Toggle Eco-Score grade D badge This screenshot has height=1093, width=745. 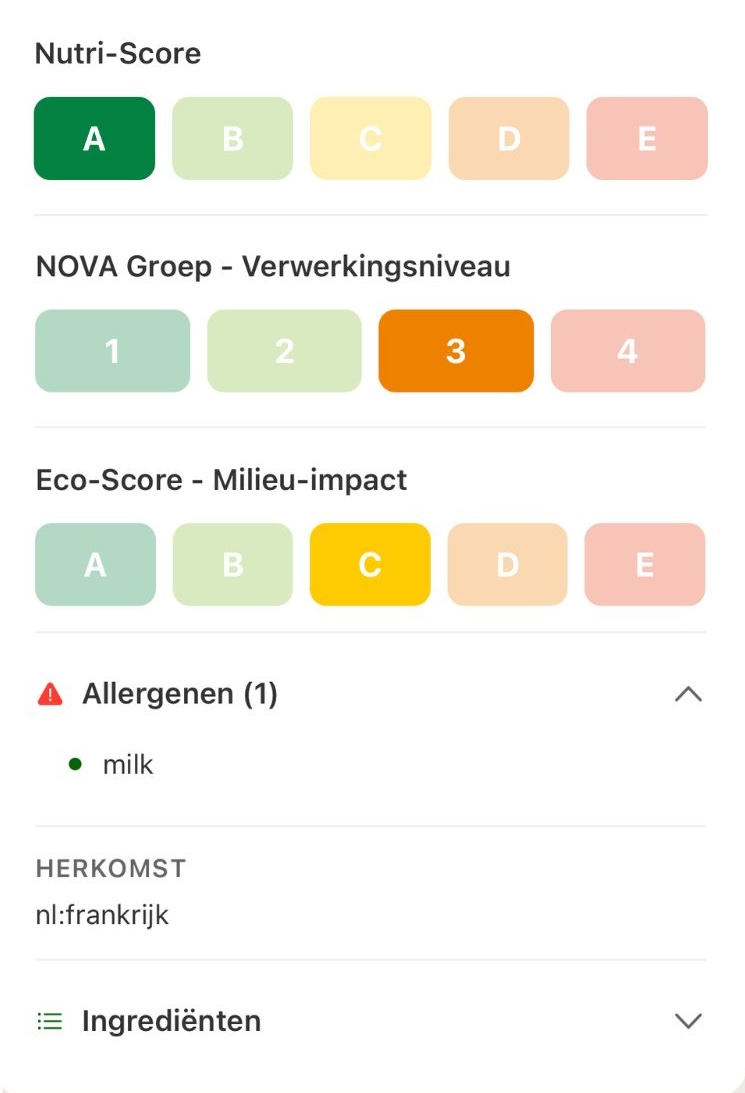(507, 564)
